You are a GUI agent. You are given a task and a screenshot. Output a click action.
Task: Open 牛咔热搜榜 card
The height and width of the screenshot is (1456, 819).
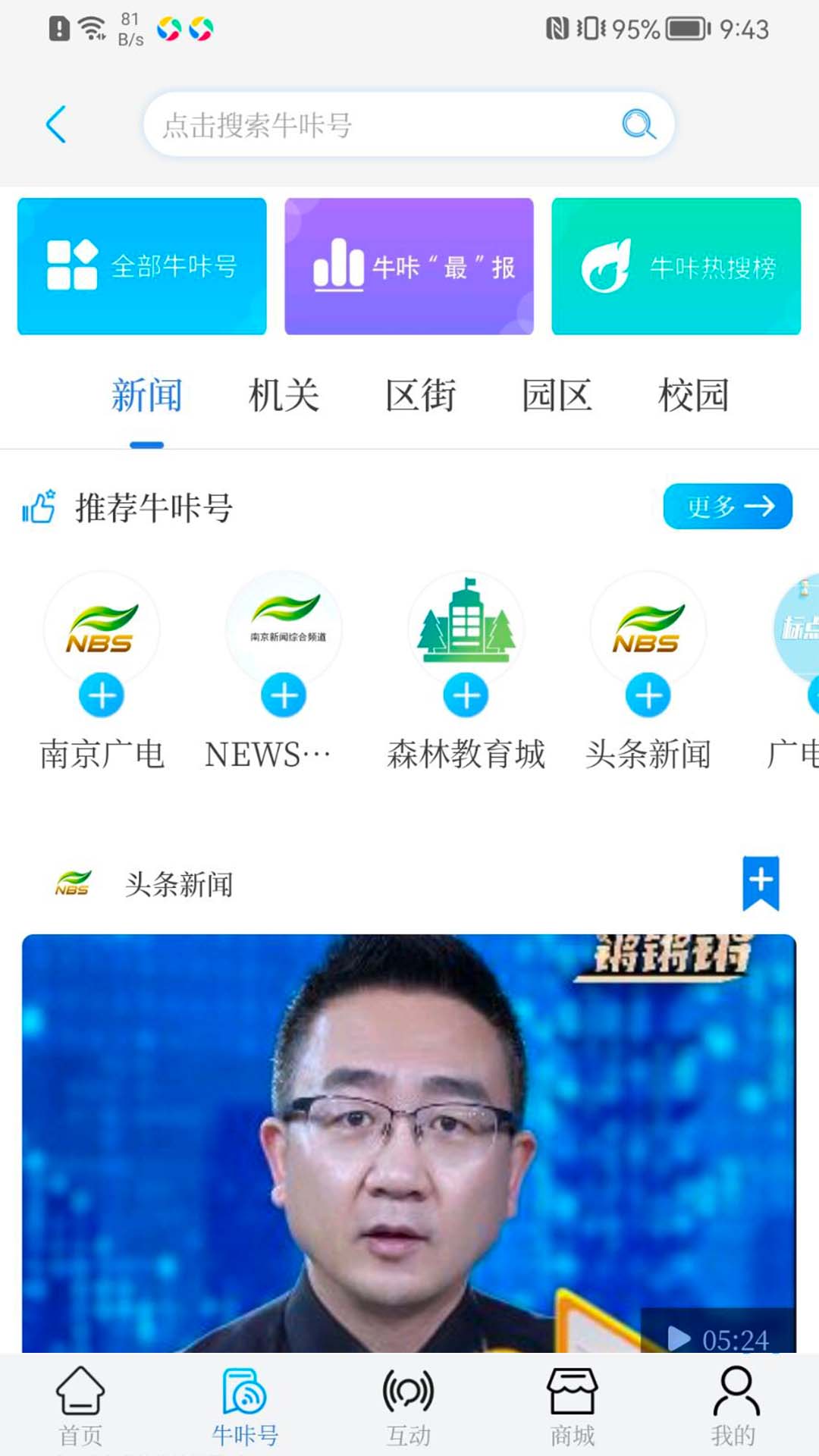[x=676, y=266]
